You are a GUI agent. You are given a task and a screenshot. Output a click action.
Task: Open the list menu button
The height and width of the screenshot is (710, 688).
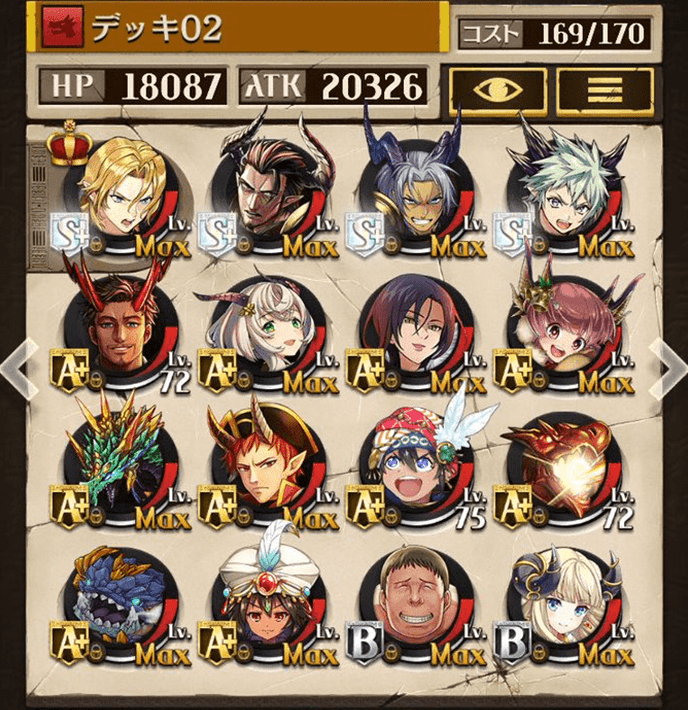[x=604, y=89]
